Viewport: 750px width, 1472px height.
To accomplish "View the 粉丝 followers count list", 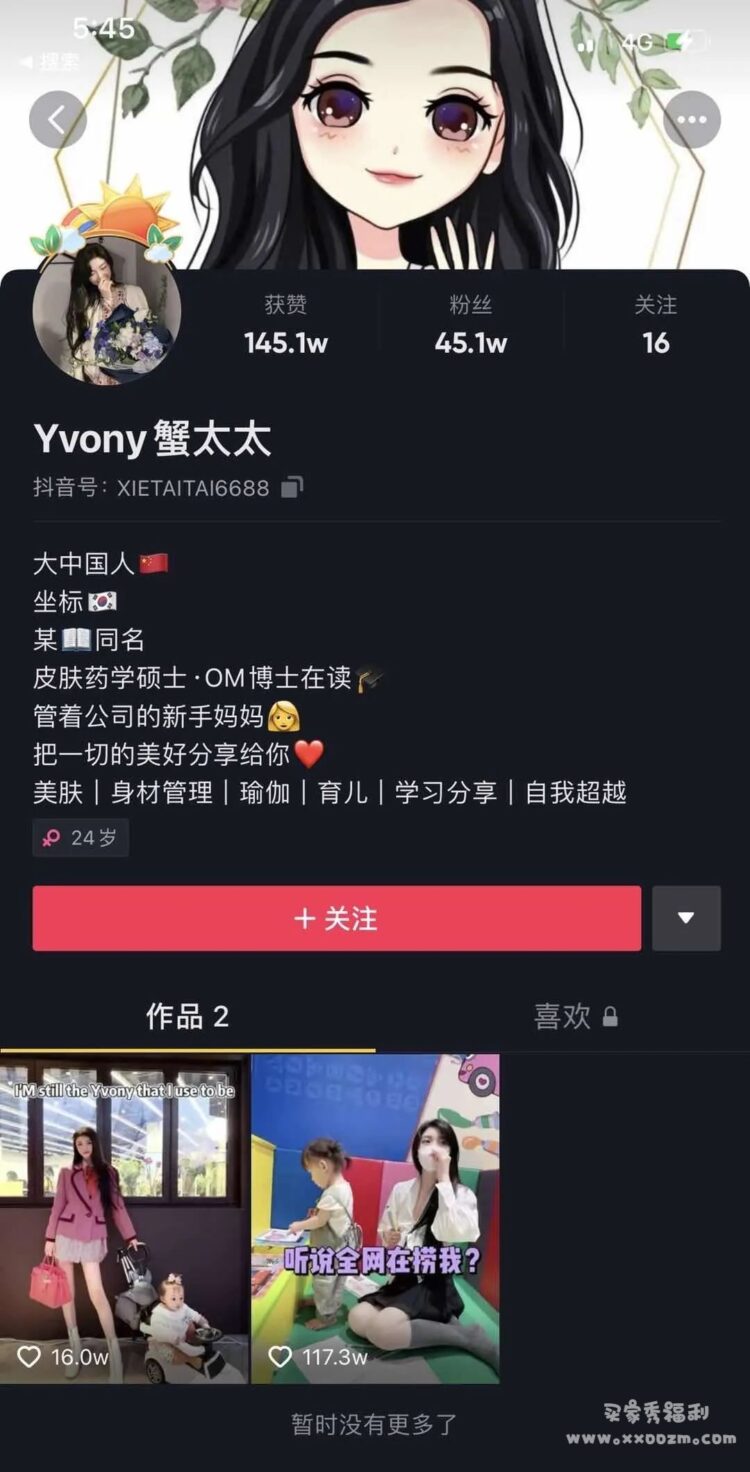I will tap(470, 326).
